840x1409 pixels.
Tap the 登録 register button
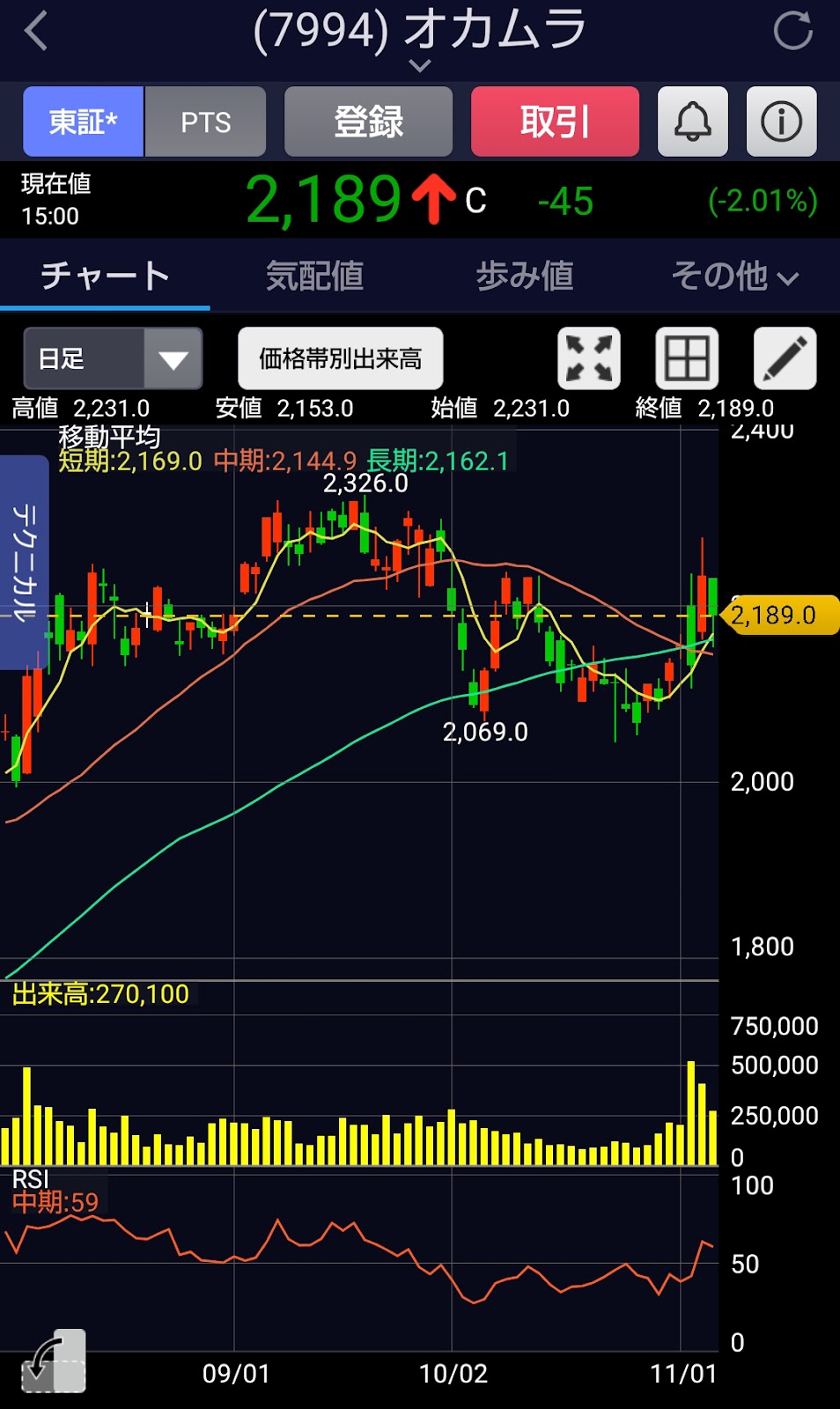(368, 122)
